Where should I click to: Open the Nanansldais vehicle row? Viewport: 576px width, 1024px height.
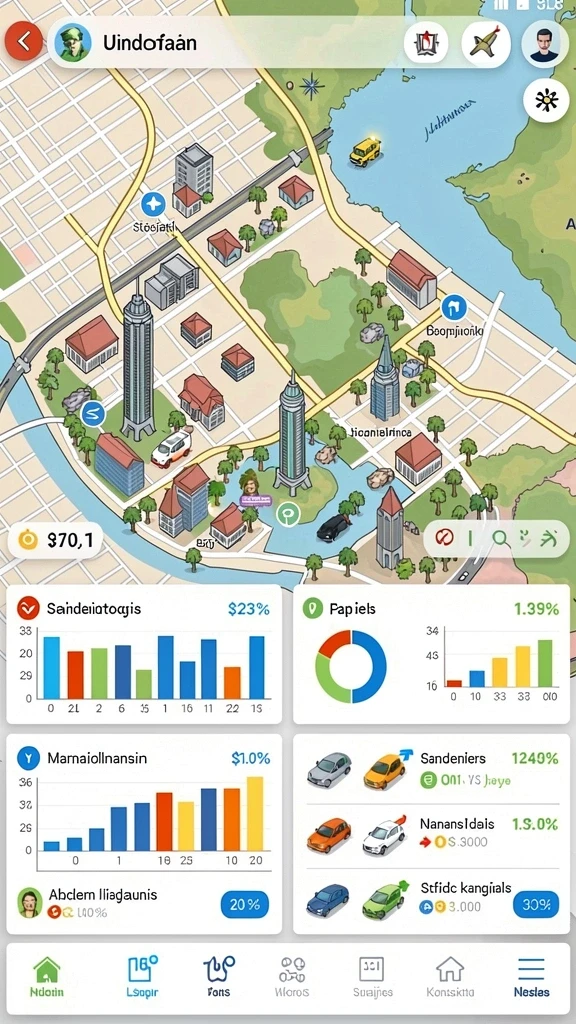pos(432,835)
